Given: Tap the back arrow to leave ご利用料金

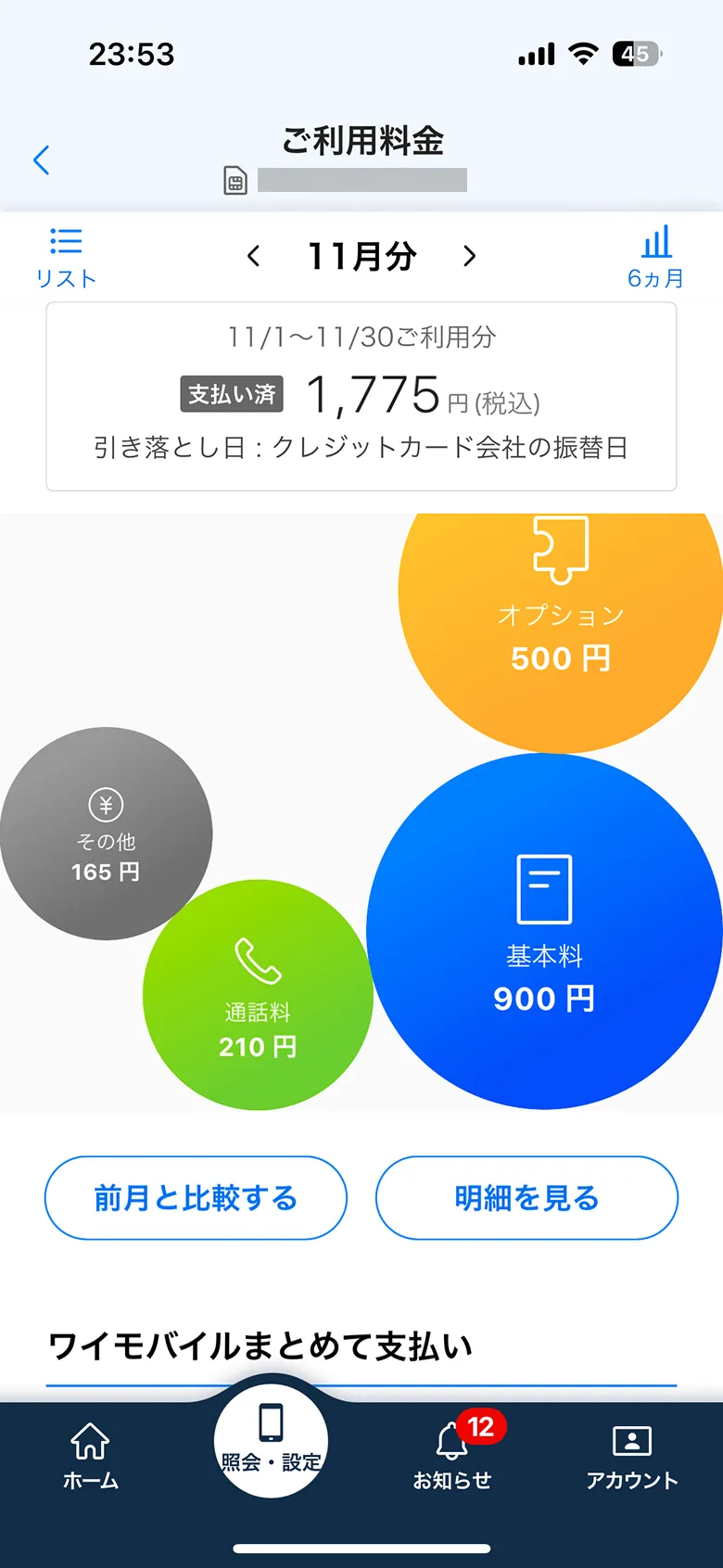Looking at the screenshot, I should tap(41, 159).
